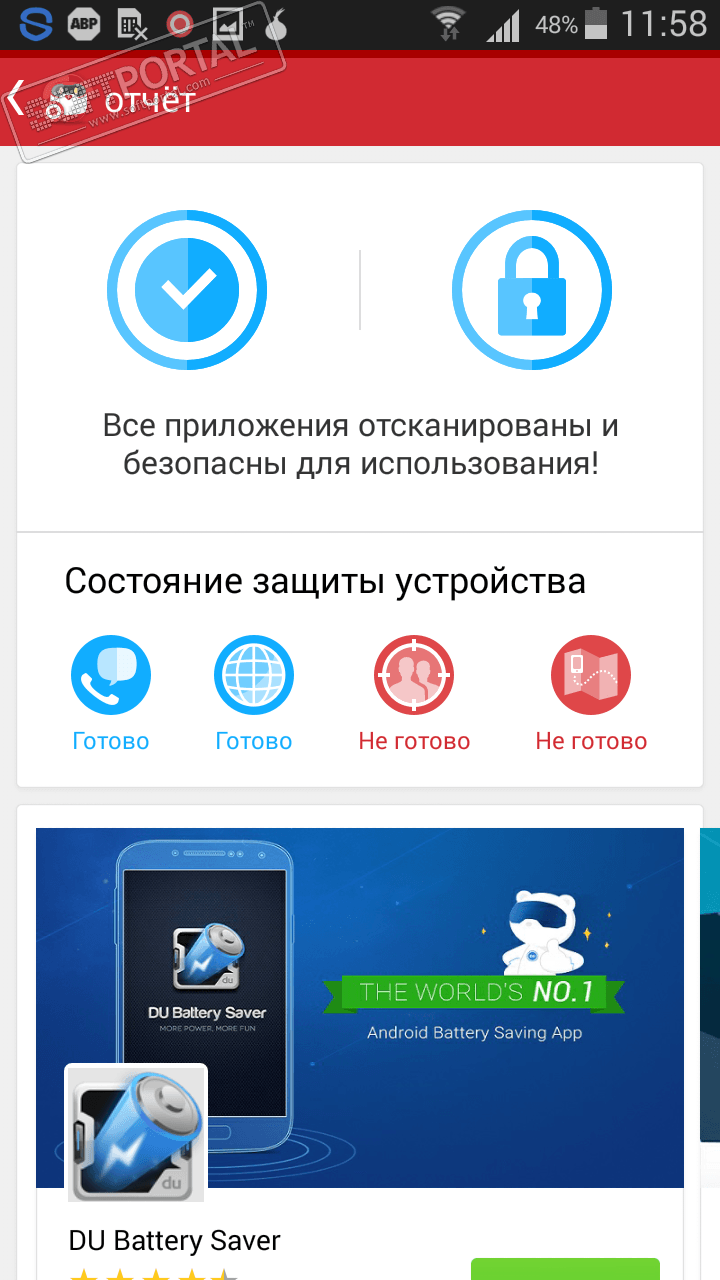Open the web protection globe icon

click(x=254, y=675)
